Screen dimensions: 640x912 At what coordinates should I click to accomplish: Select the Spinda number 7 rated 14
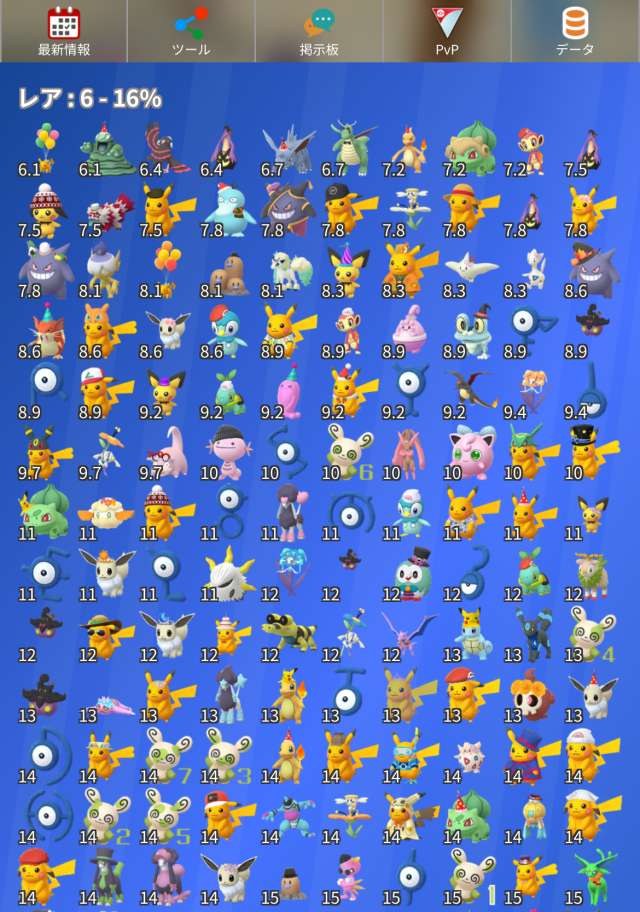tap(167, 757)
